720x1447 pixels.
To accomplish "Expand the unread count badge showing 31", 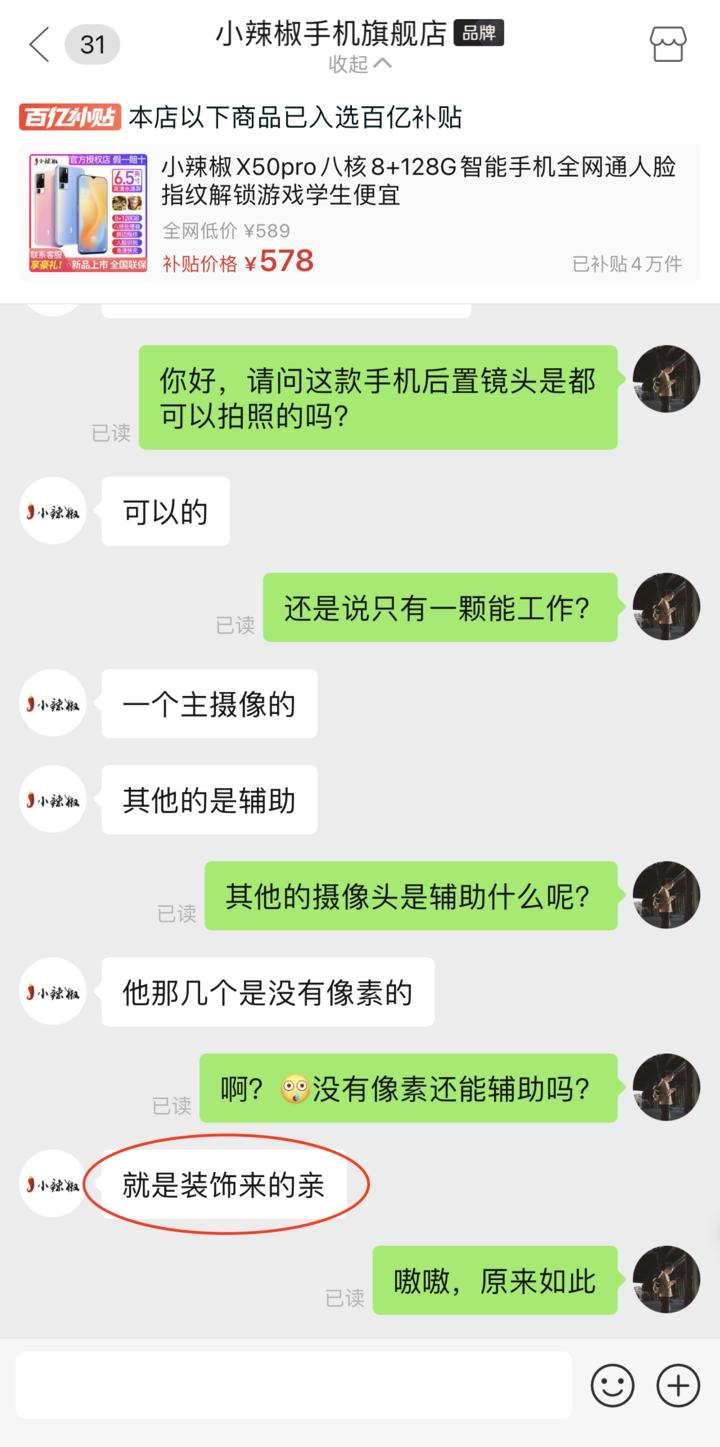I will [x=93, y=43].
